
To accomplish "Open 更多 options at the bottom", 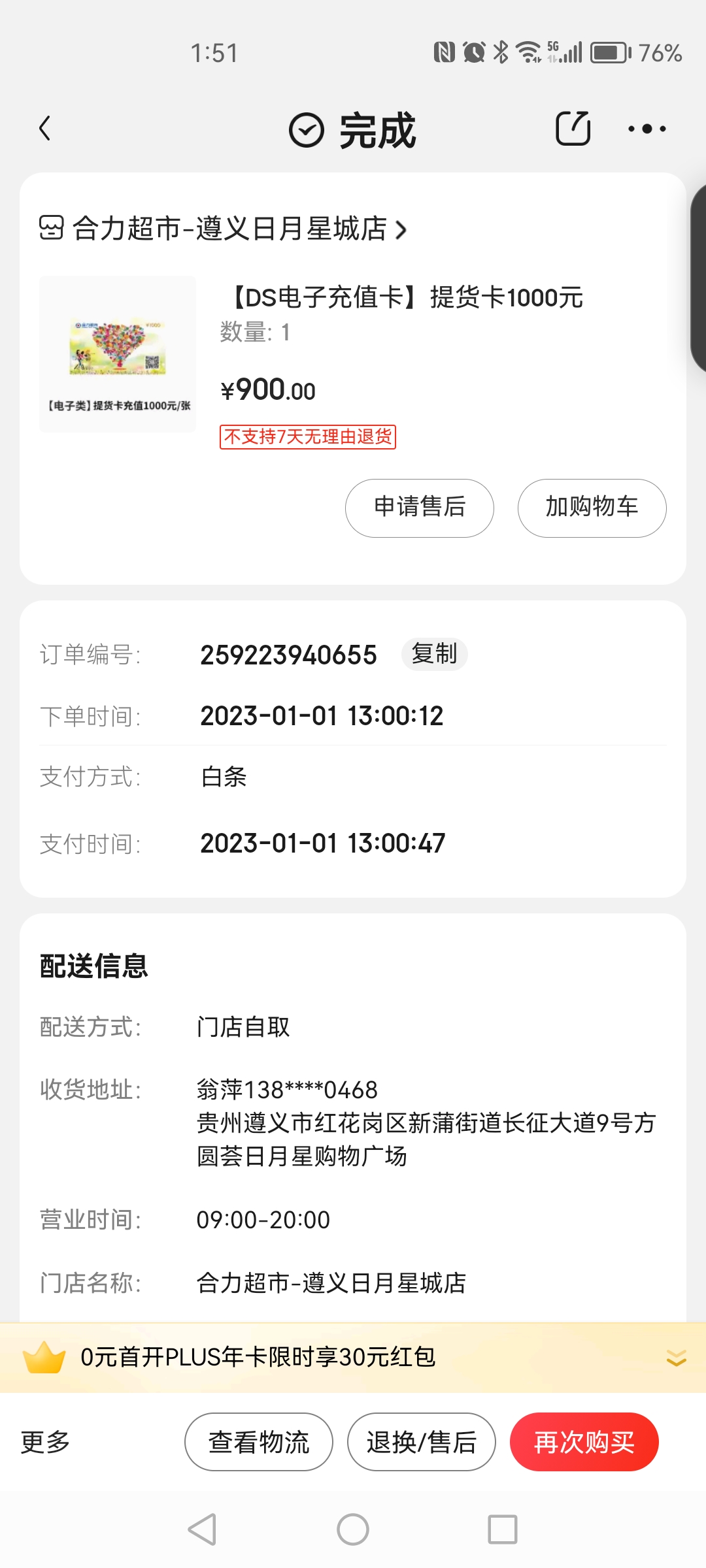I will click(45, 1443).
